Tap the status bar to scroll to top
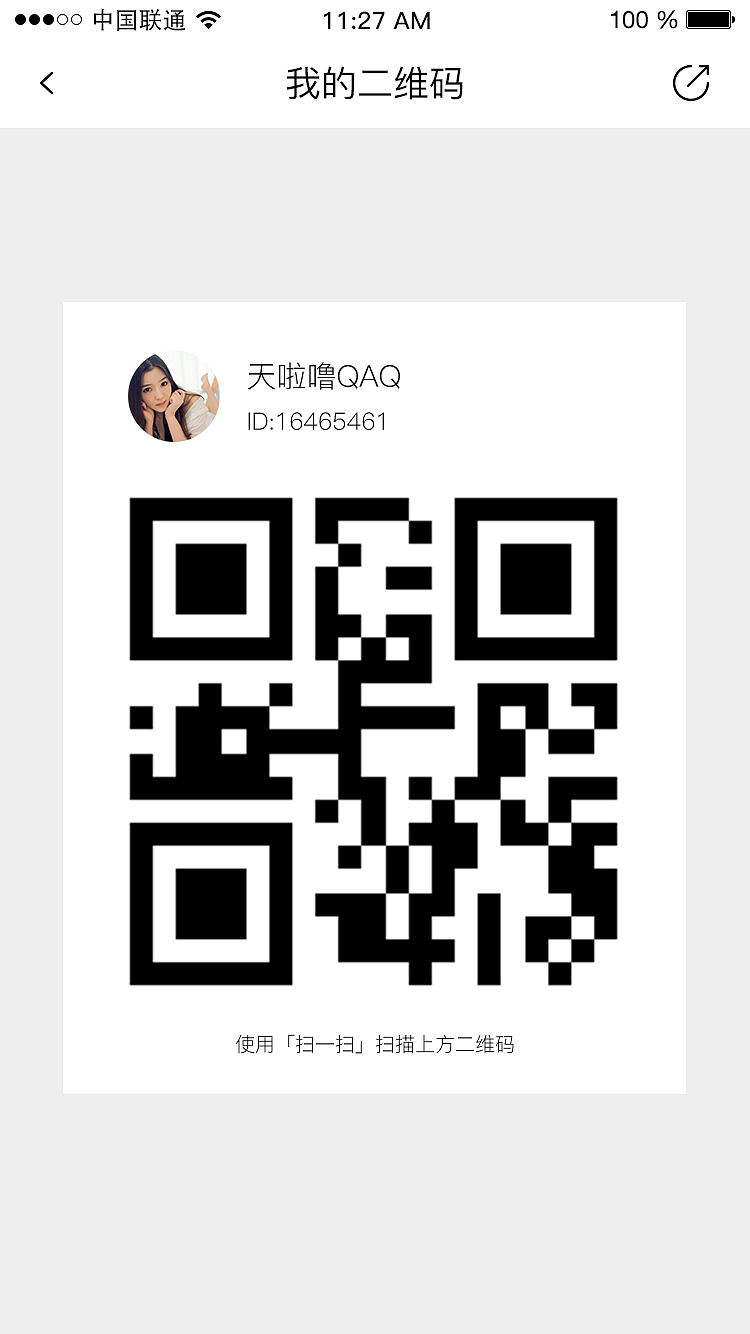This screenshot has height=1334, width=750. 375,18
